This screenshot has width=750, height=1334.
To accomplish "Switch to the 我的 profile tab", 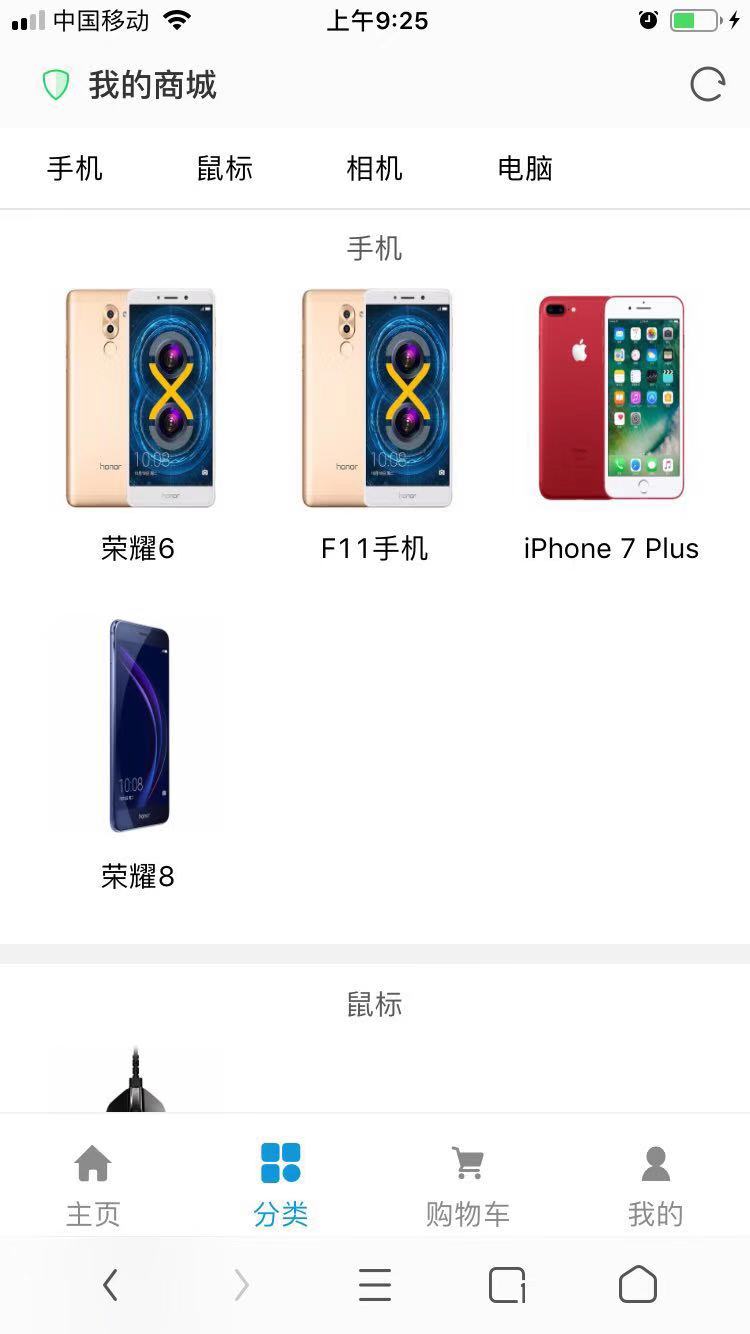I will (x=655, y=1185).
